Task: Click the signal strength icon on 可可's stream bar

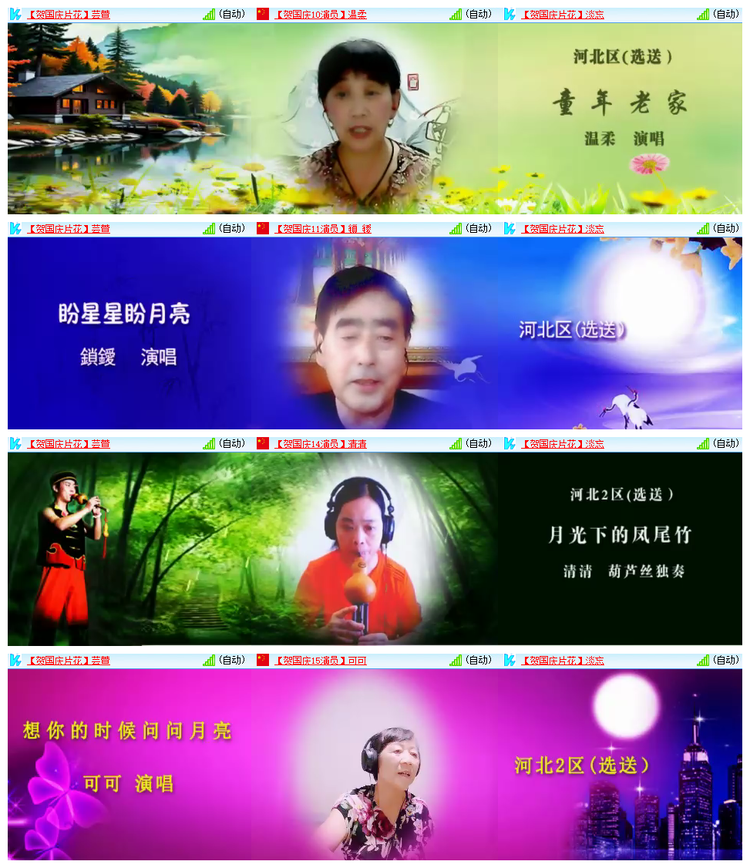Action: pyautogui.click(x=455, y=661)
